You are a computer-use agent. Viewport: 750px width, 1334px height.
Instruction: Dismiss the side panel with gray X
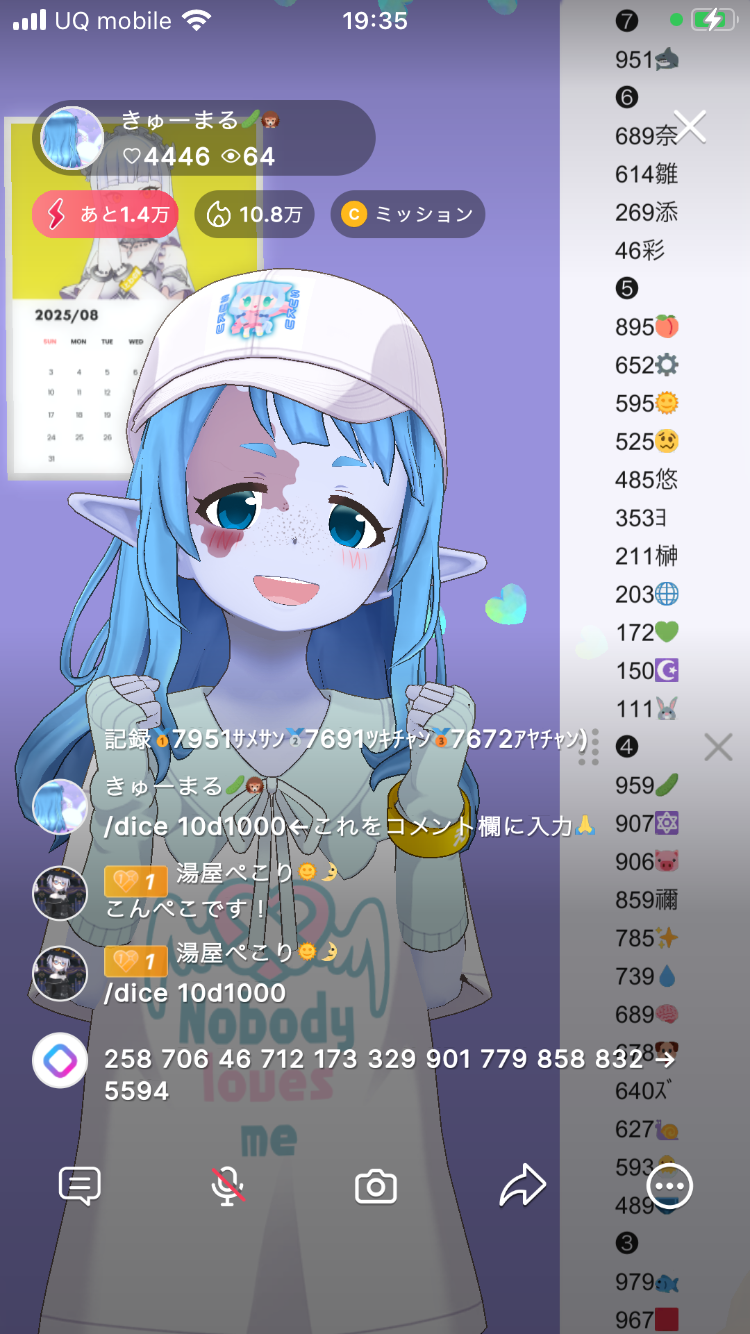[718, 747]
